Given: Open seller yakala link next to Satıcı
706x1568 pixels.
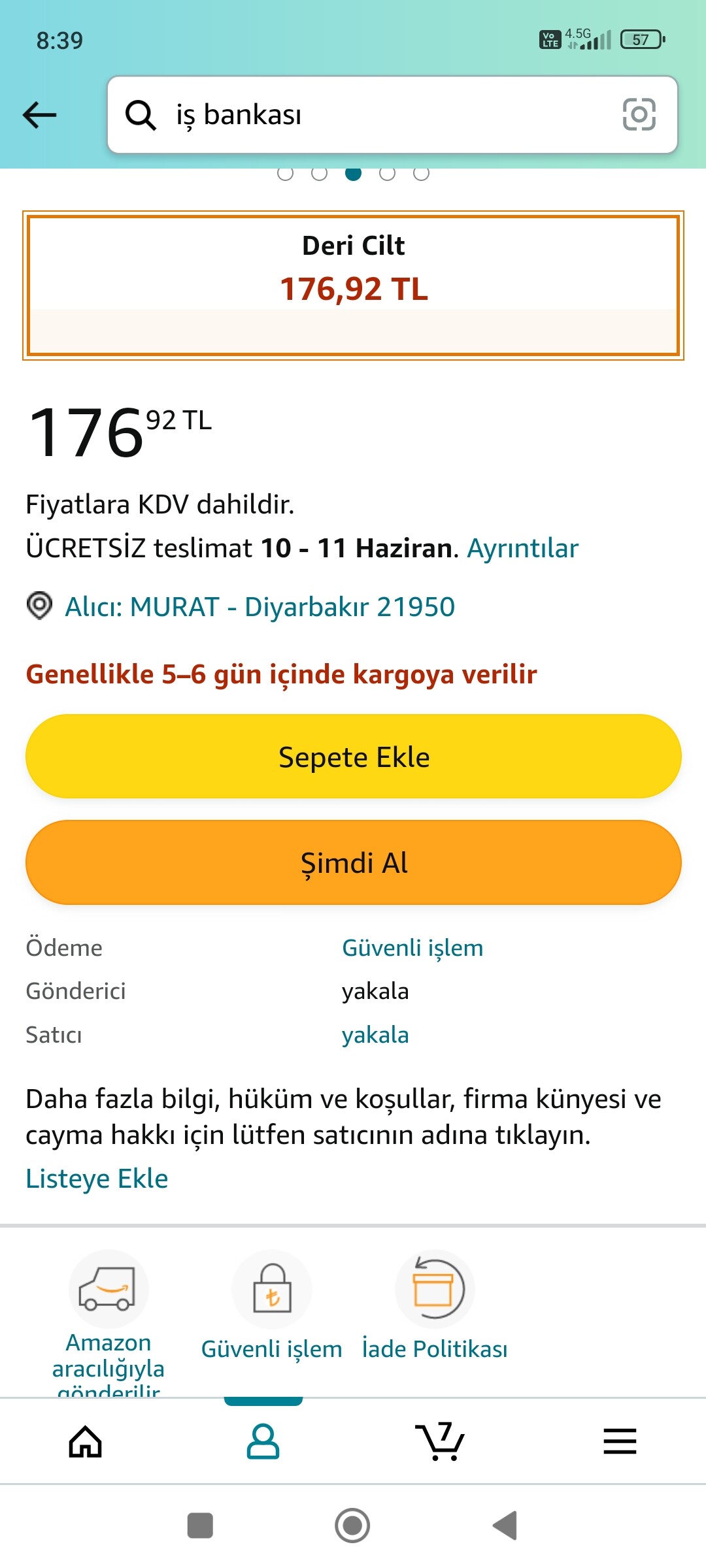Looking at the screenshot, I should (x=375, y=1035).
